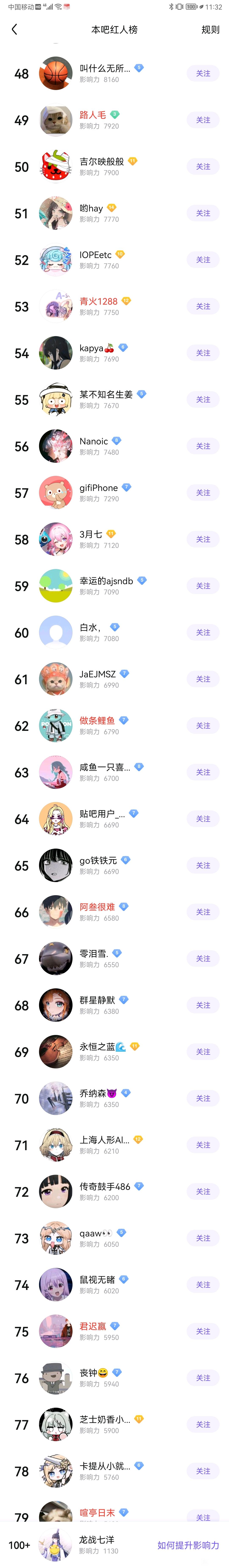Follow user 吉尔映般般
The width and height of the screenshot is (229, 1568).
(203, 167)
